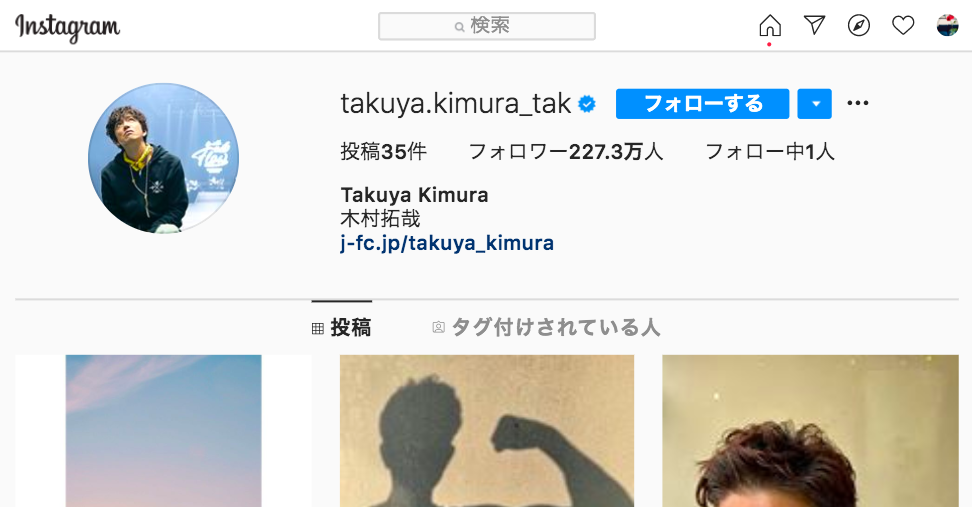Open the sky photo post

[163, 430]
